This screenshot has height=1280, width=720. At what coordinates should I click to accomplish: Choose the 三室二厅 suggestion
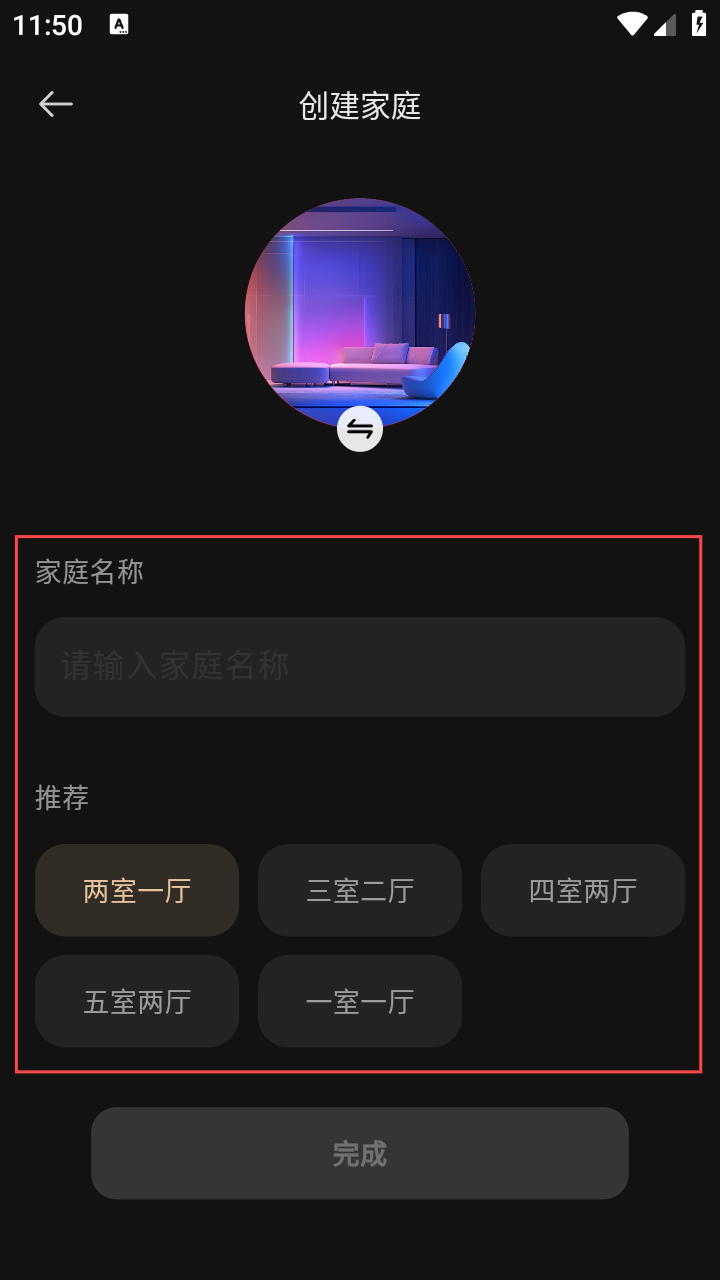point(360,890)
